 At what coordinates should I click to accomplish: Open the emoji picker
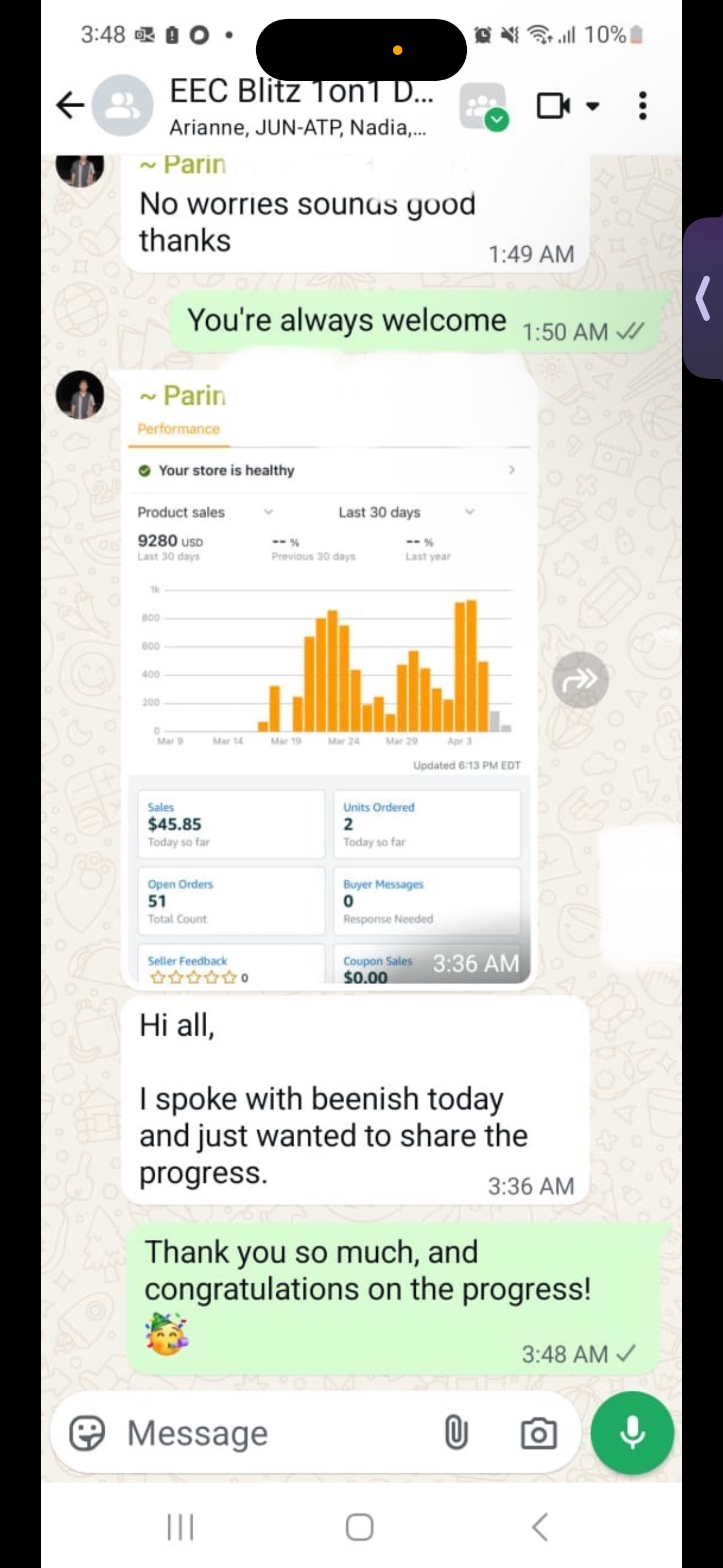pyautogui.click(x=87, y=1433)
